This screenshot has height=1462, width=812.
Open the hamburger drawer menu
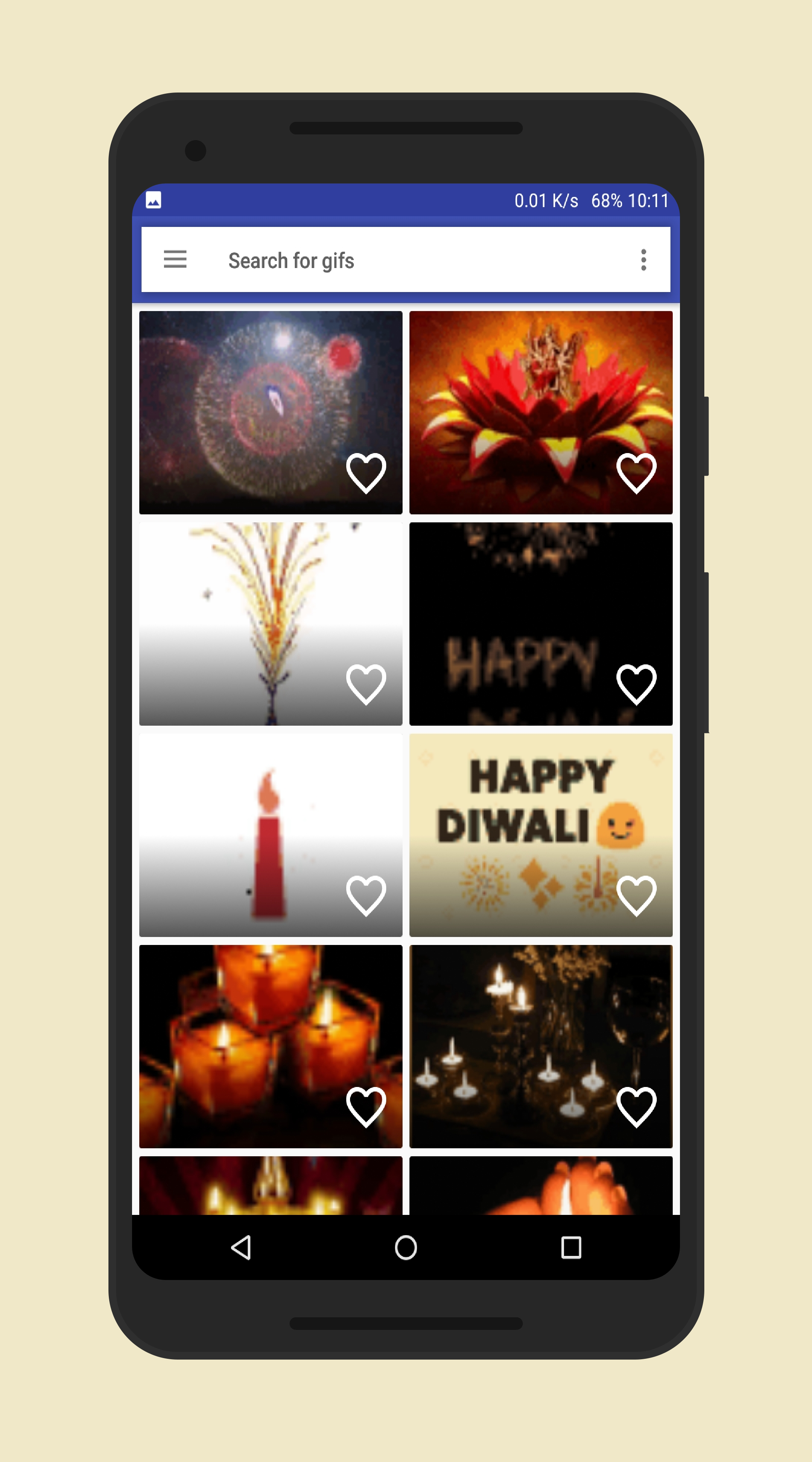click(x=175, y=259)
